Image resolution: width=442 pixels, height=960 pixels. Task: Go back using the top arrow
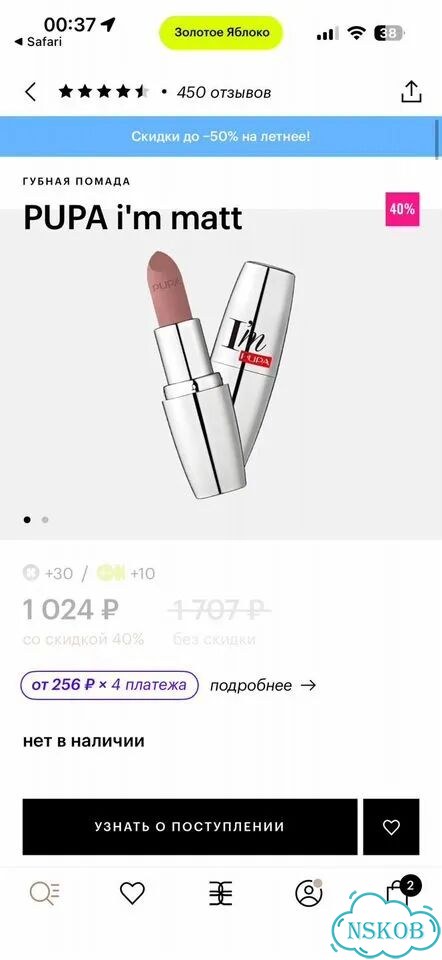tap(31, 92)
